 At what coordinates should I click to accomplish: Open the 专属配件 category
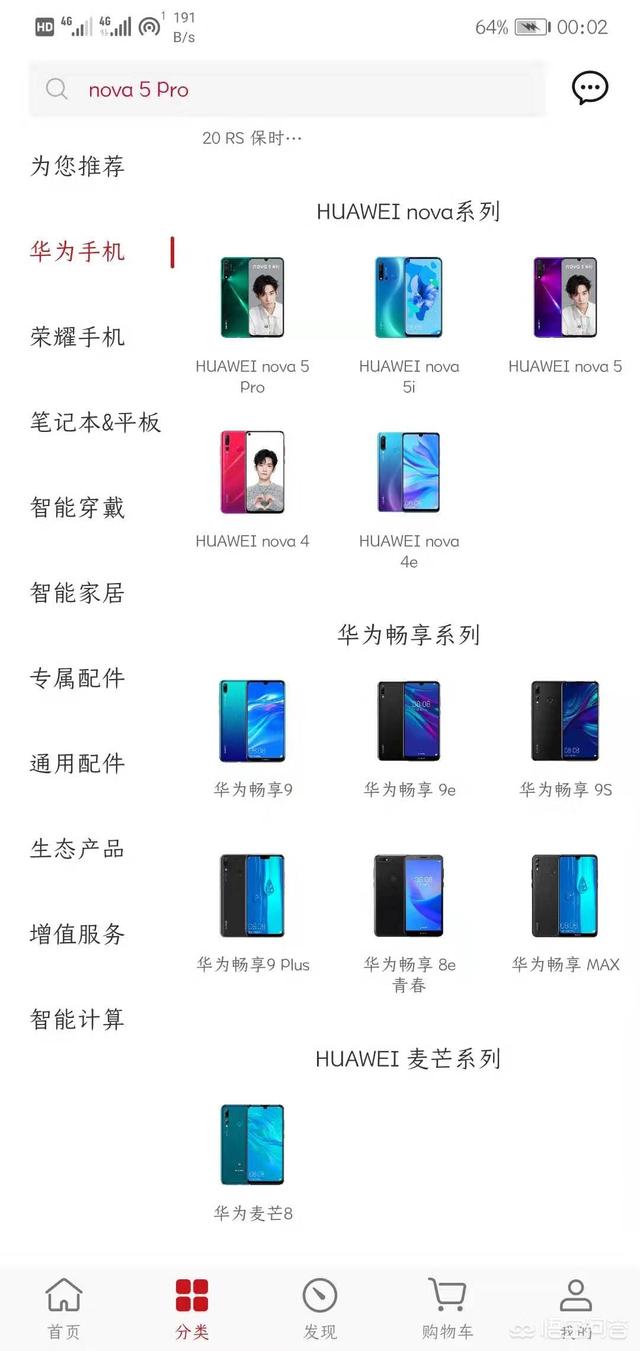pos(78,678)
